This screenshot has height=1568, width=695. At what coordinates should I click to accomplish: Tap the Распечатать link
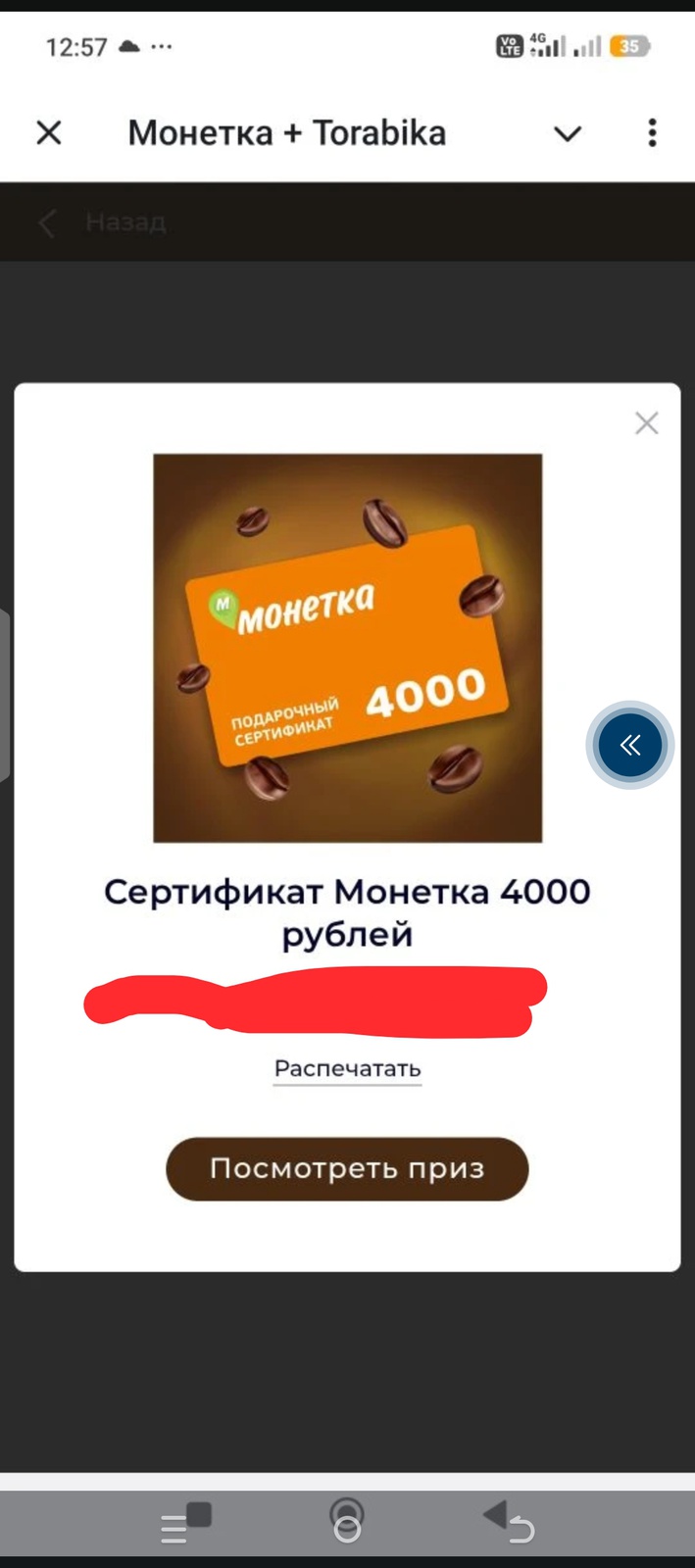click(347, 1068)
